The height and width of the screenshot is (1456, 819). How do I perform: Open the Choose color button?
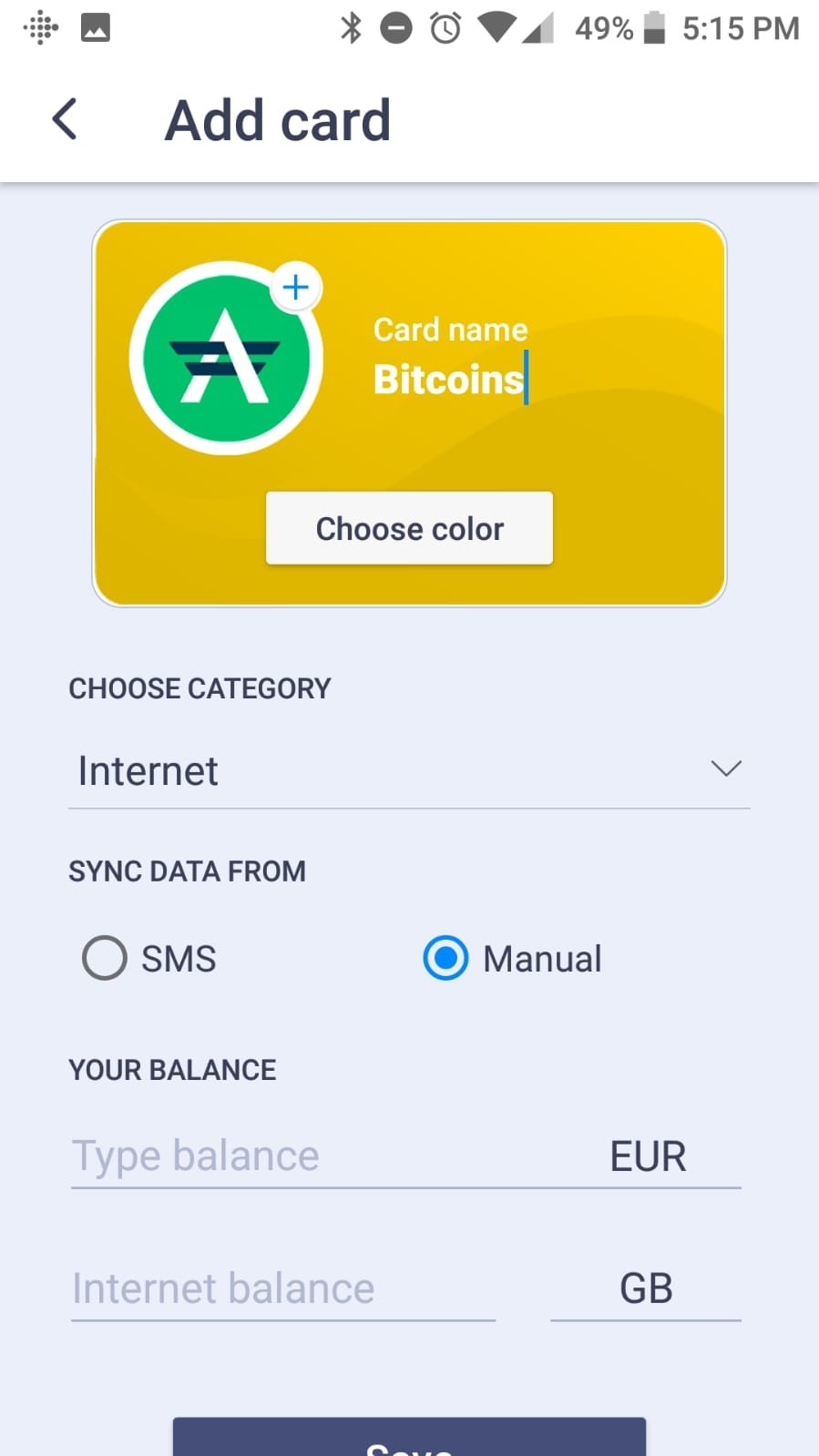[x=409, y=528]
